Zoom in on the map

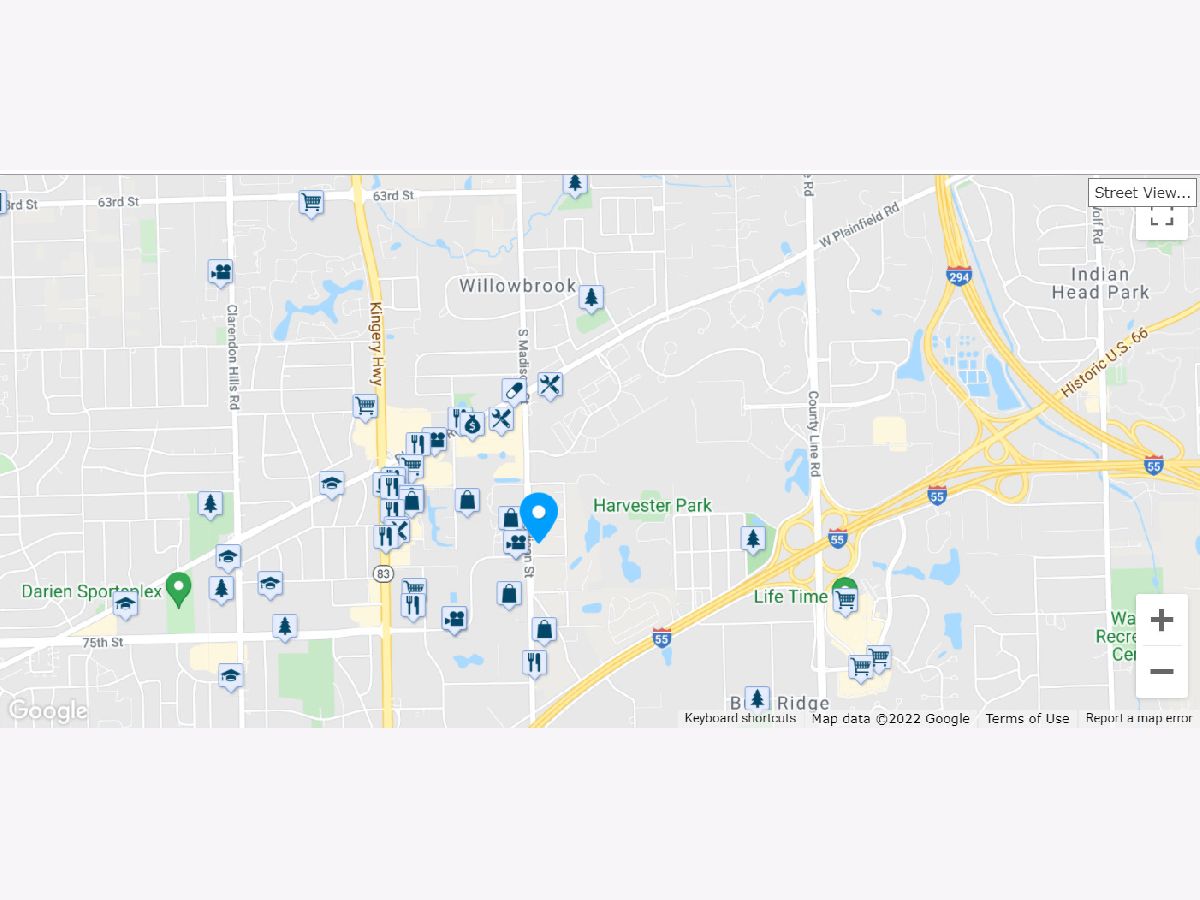1161,620
